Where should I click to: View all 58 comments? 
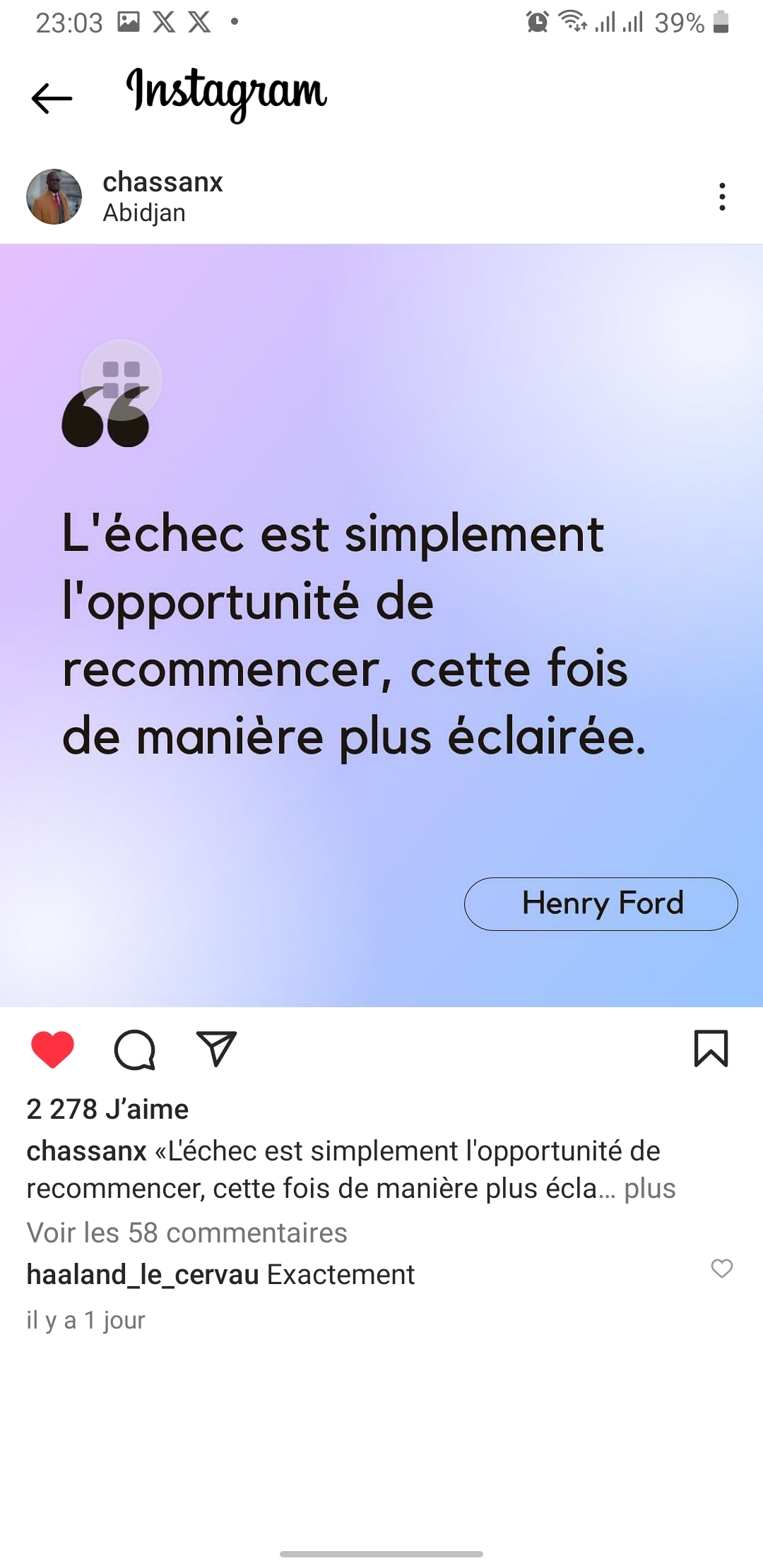click(187, 1233)
